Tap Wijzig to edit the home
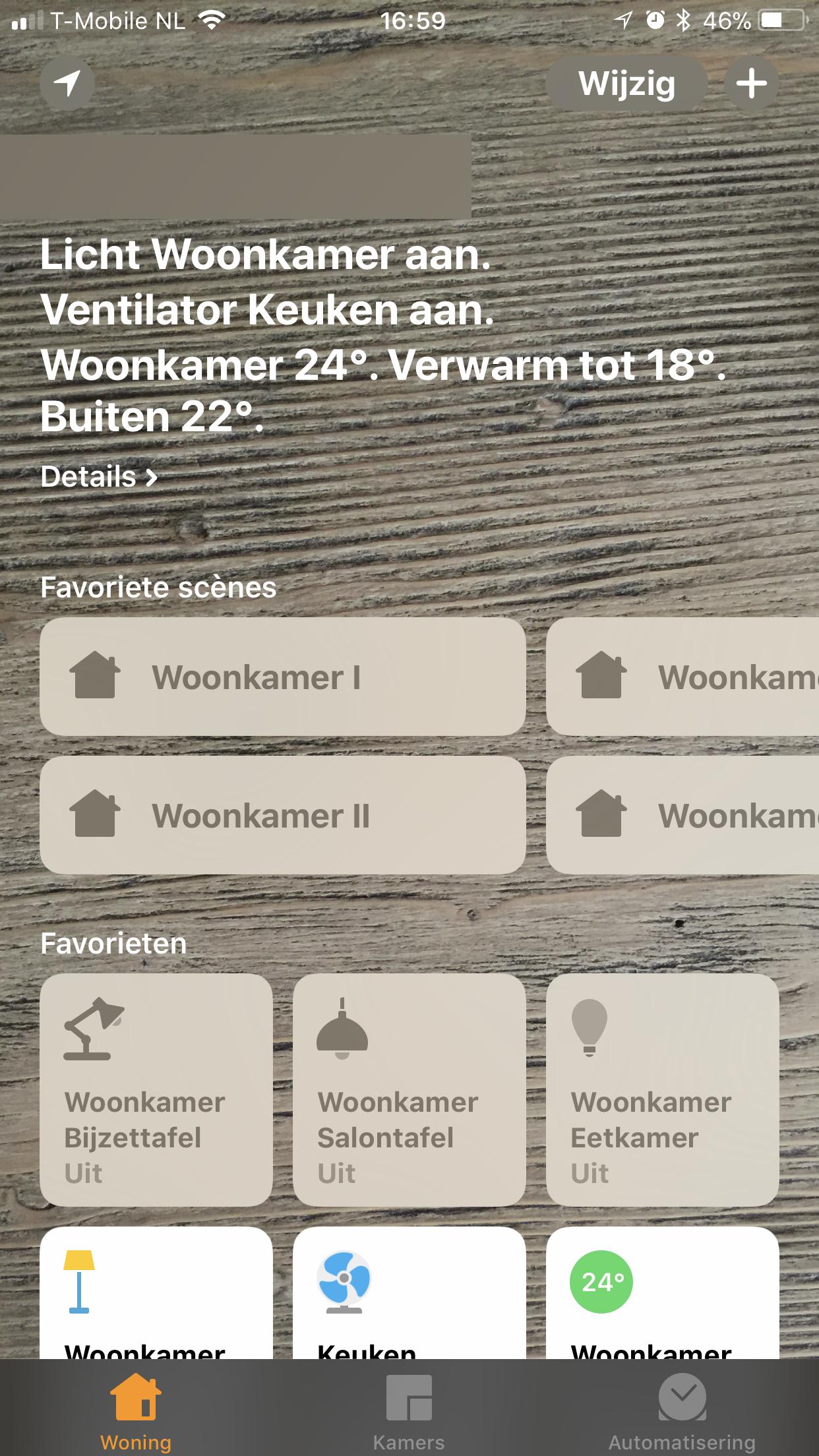 click(x=626, y=84)
